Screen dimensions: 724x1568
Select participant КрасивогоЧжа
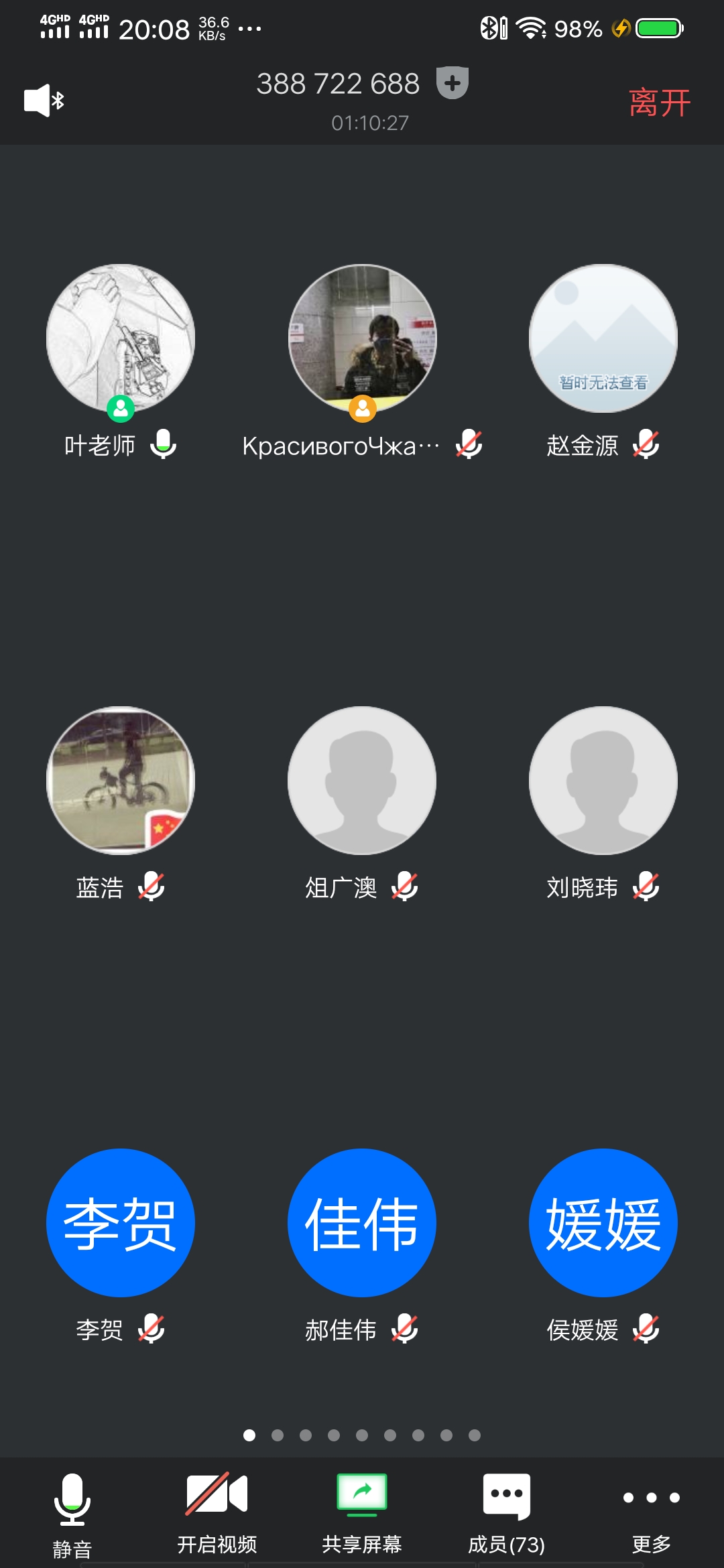point(362,338)
